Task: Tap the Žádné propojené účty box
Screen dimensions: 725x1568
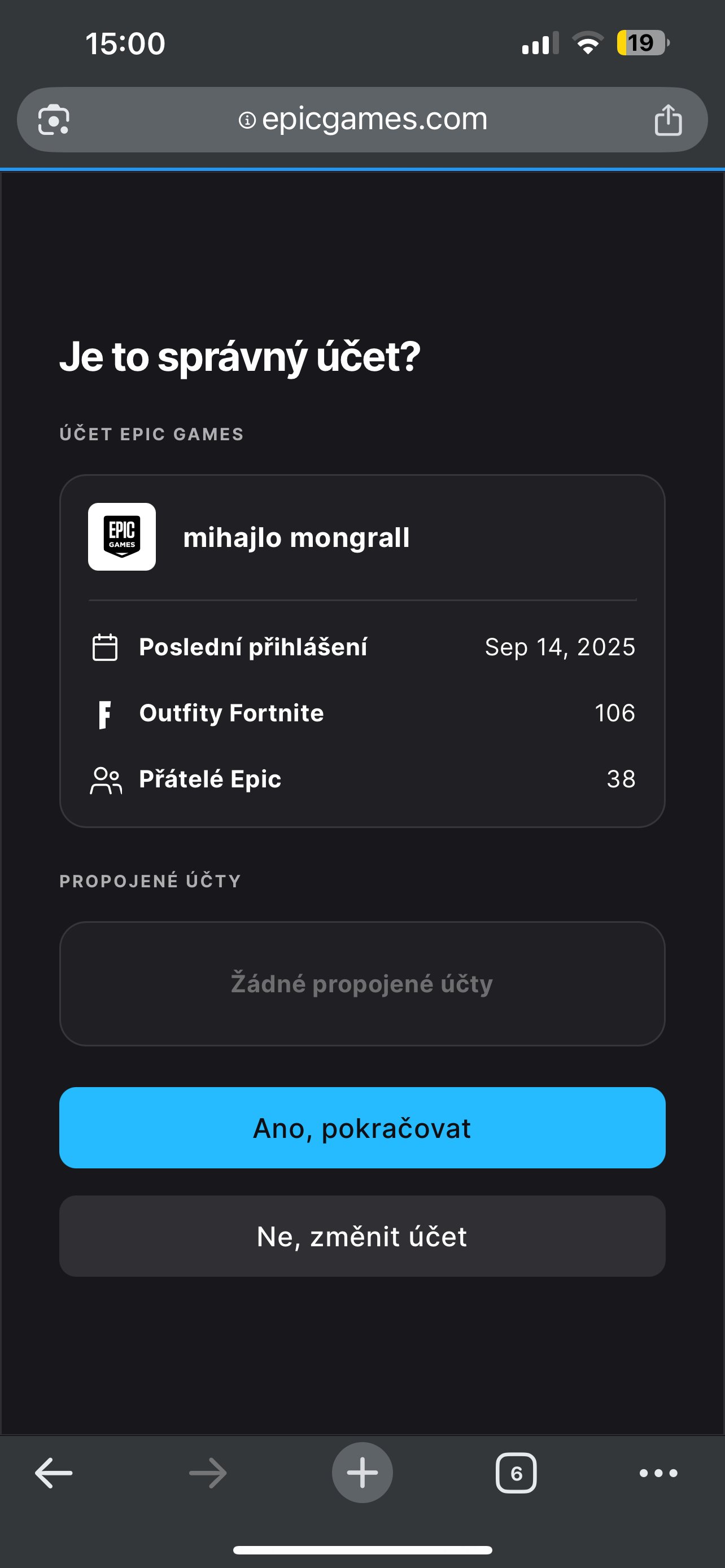Action: (x=362, y=984)
